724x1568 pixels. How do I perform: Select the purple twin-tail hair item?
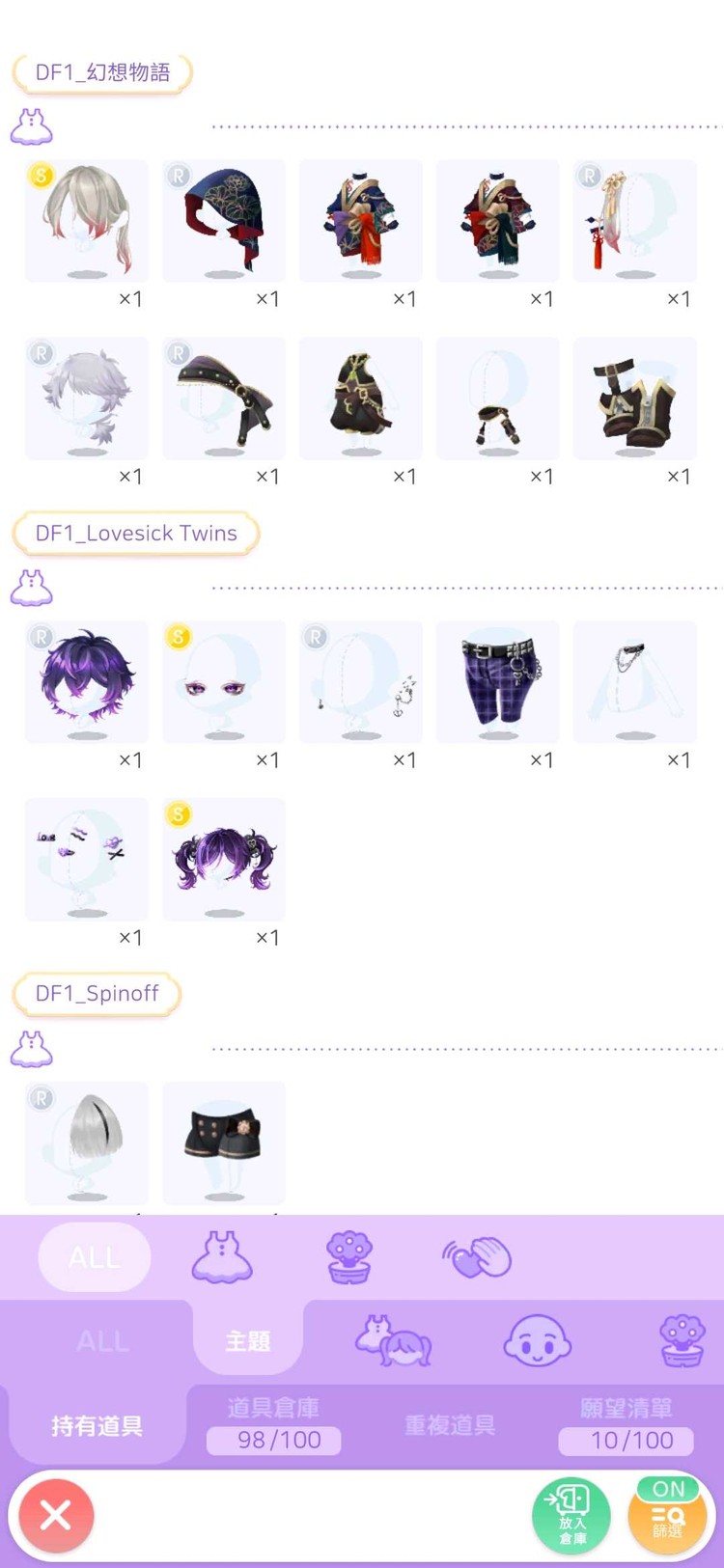224,859
